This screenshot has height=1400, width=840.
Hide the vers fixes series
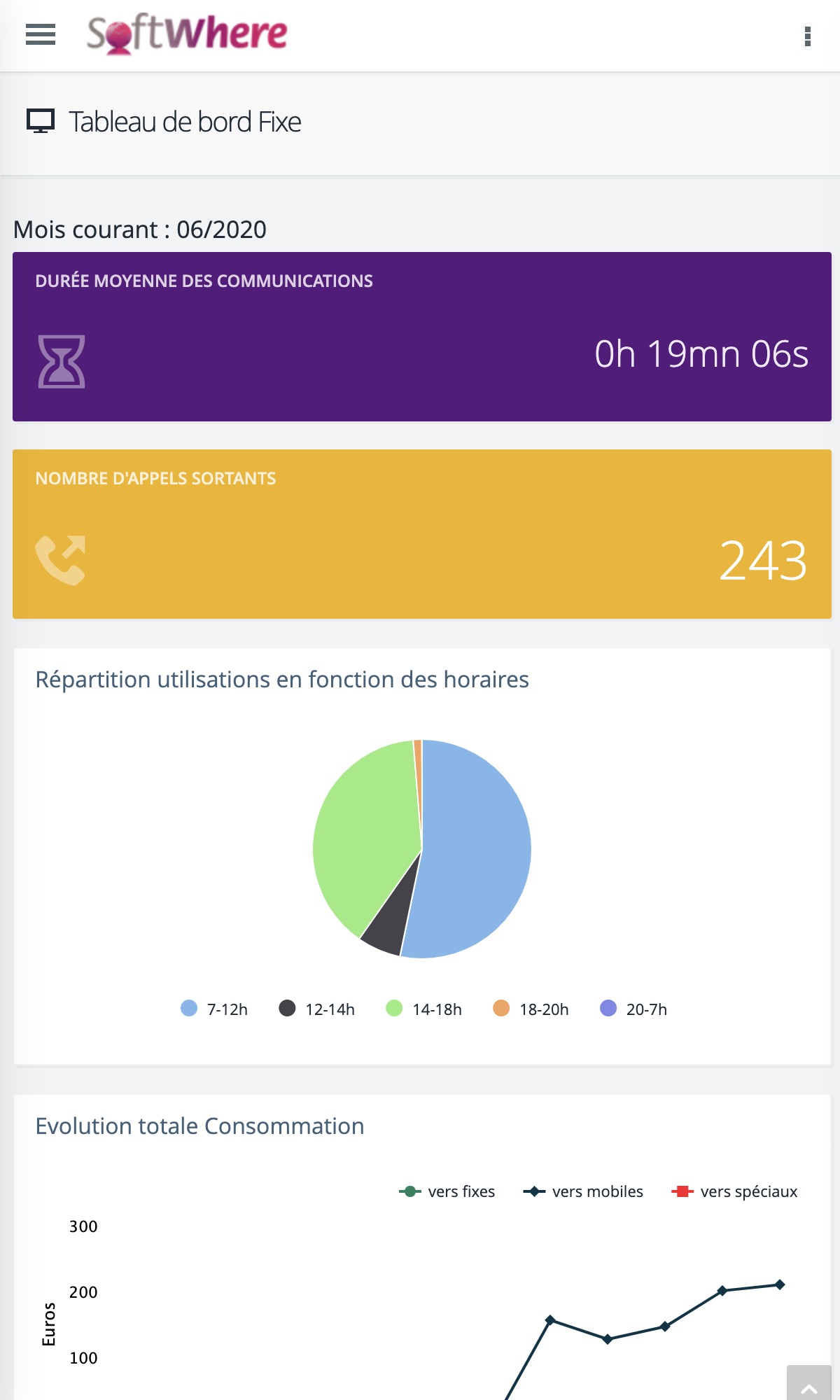(447, 1191)
